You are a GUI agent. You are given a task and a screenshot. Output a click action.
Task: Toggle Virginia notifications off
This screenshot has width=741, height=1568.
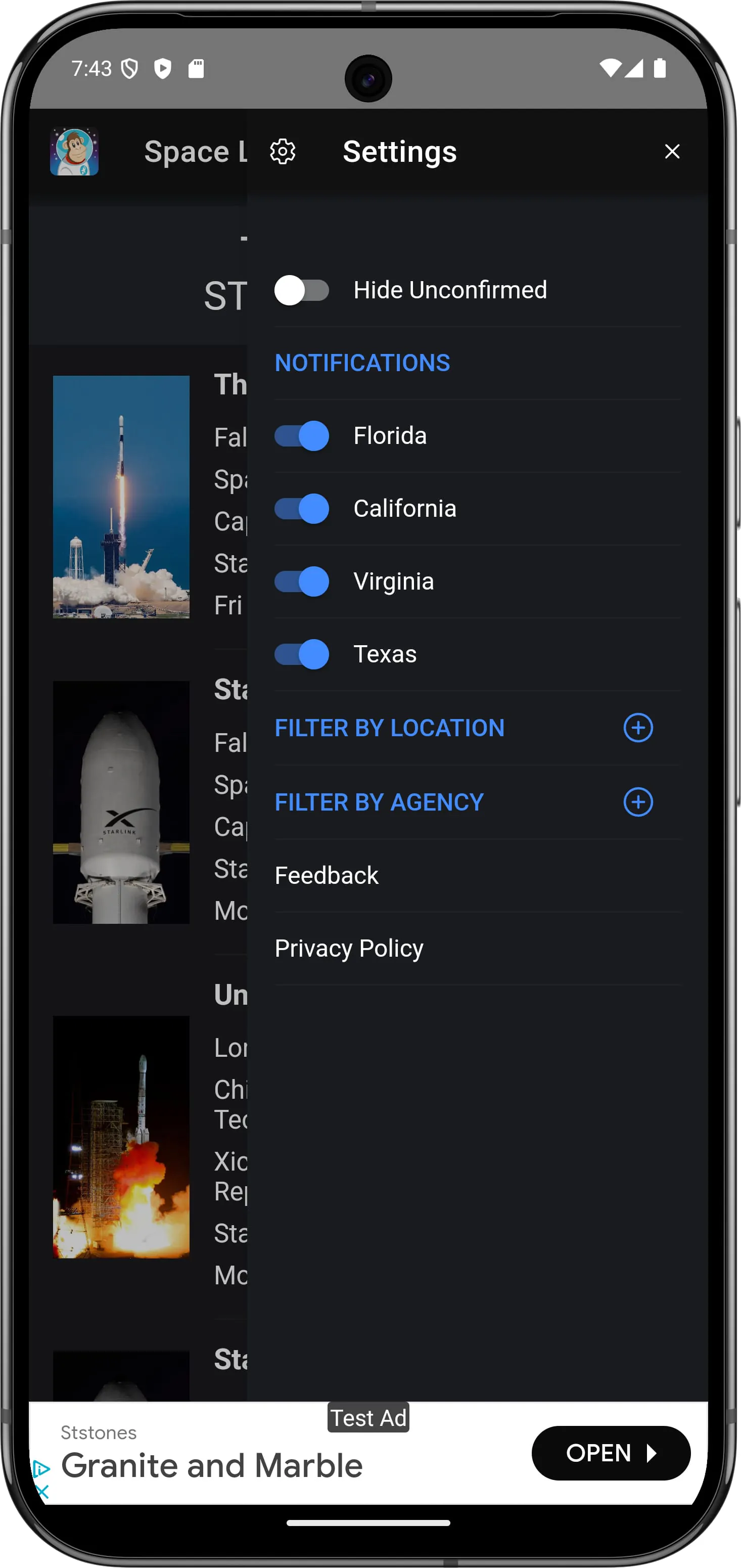click(x=302, y=581)
